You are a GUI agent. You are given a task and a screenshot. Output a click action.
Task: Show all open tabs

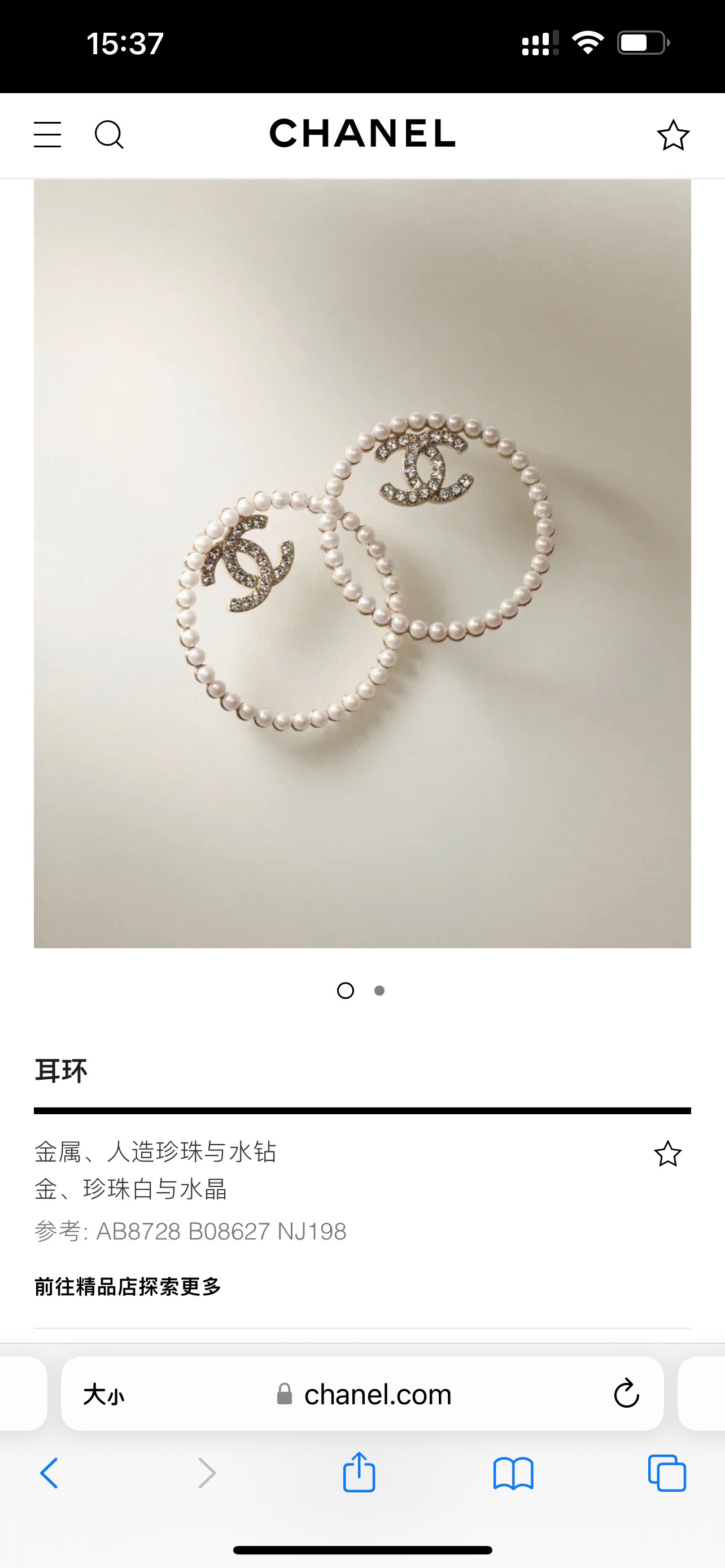click(x=667, y=1474)
